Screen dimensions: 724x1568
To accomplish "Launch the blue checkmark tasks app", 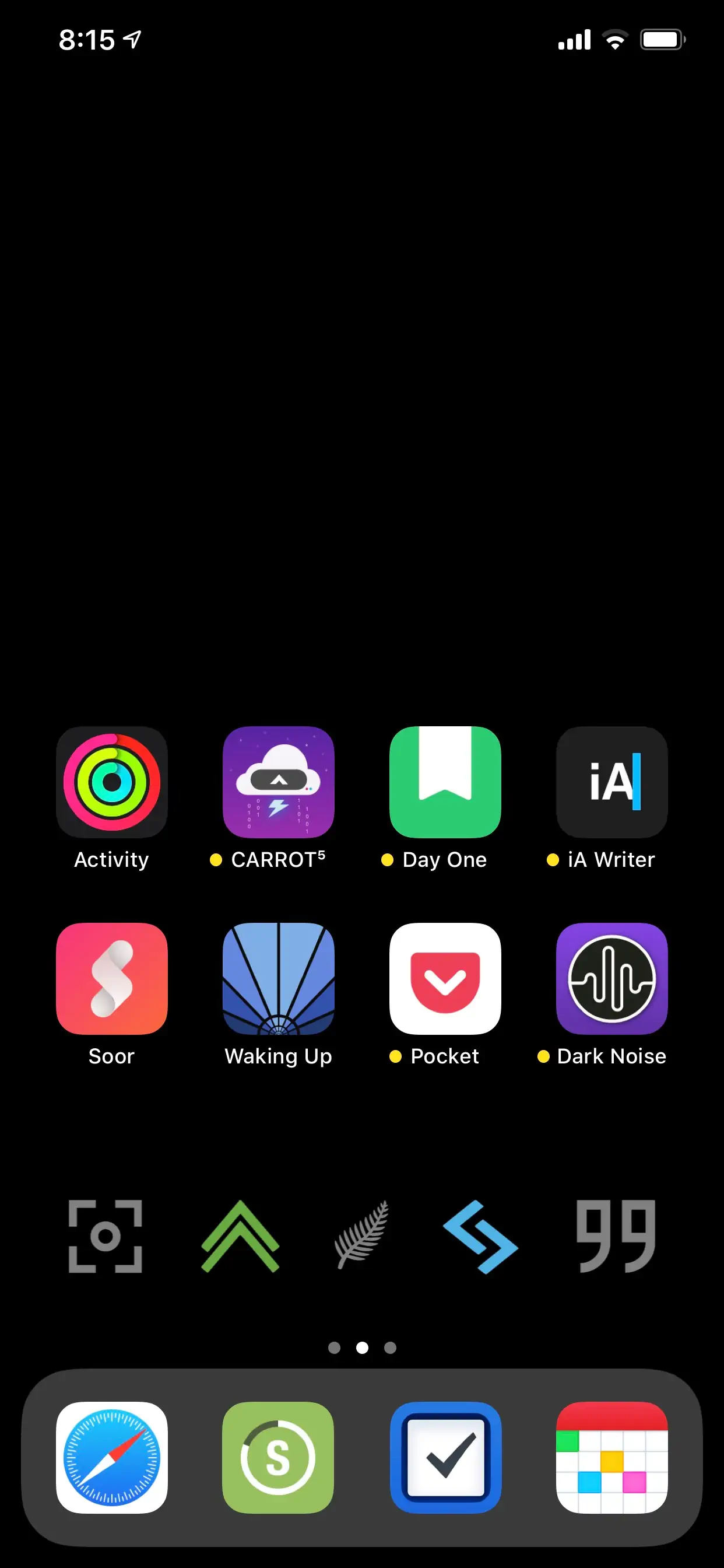I will tap(445, 1457).
